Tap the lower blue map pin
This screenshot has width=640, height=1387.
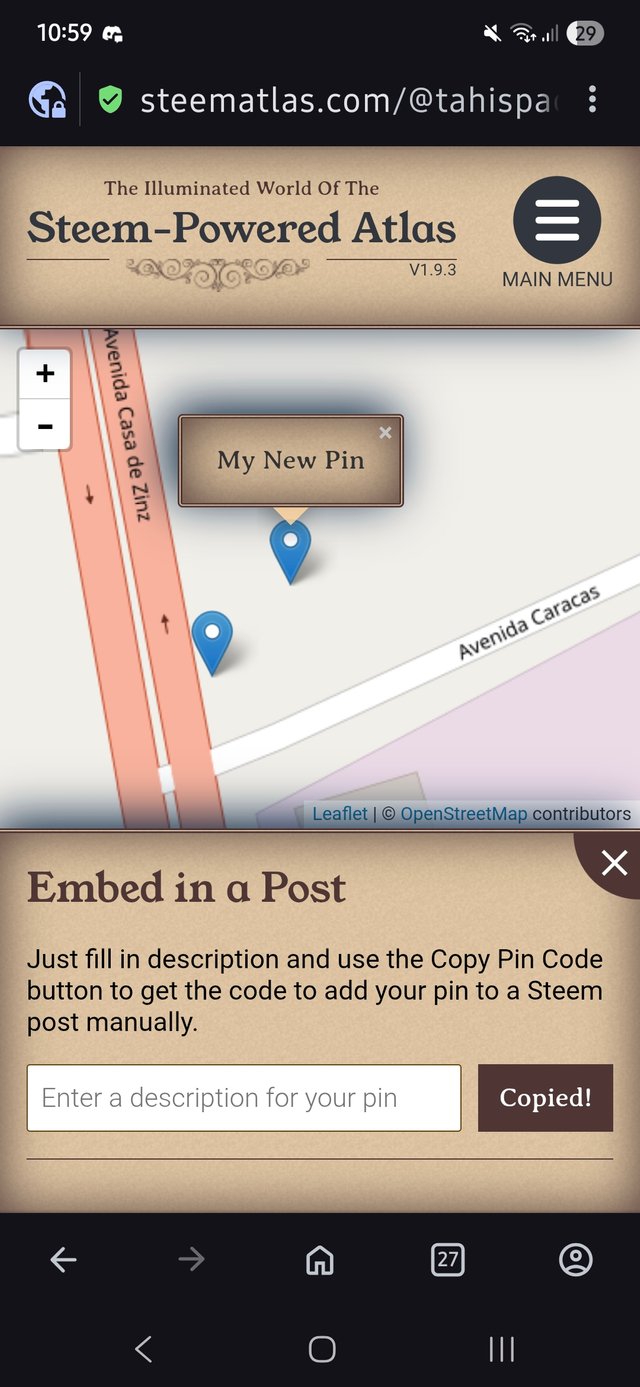(211, 638)
